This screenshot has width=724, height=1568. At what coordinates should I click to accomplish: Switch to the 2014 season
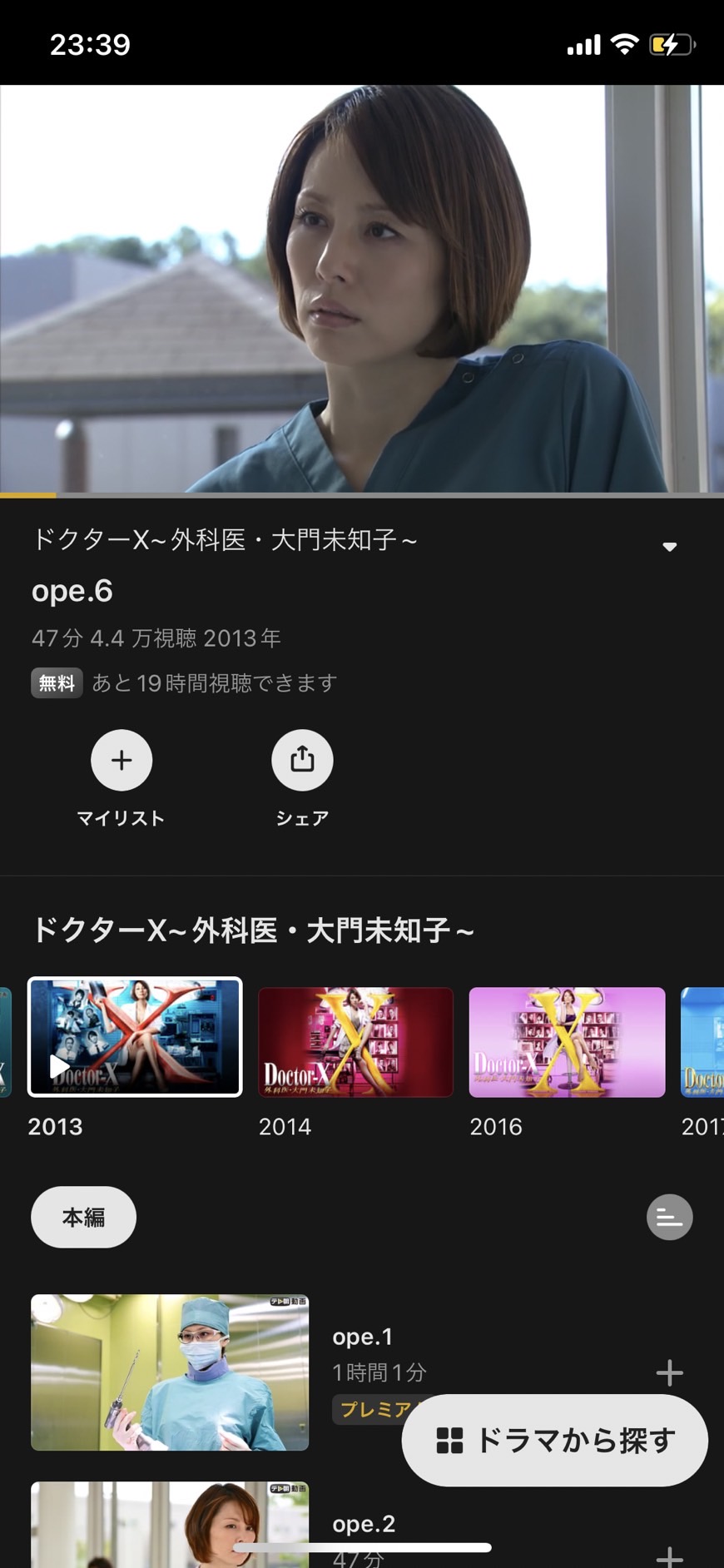click(x=355, y=1042)
